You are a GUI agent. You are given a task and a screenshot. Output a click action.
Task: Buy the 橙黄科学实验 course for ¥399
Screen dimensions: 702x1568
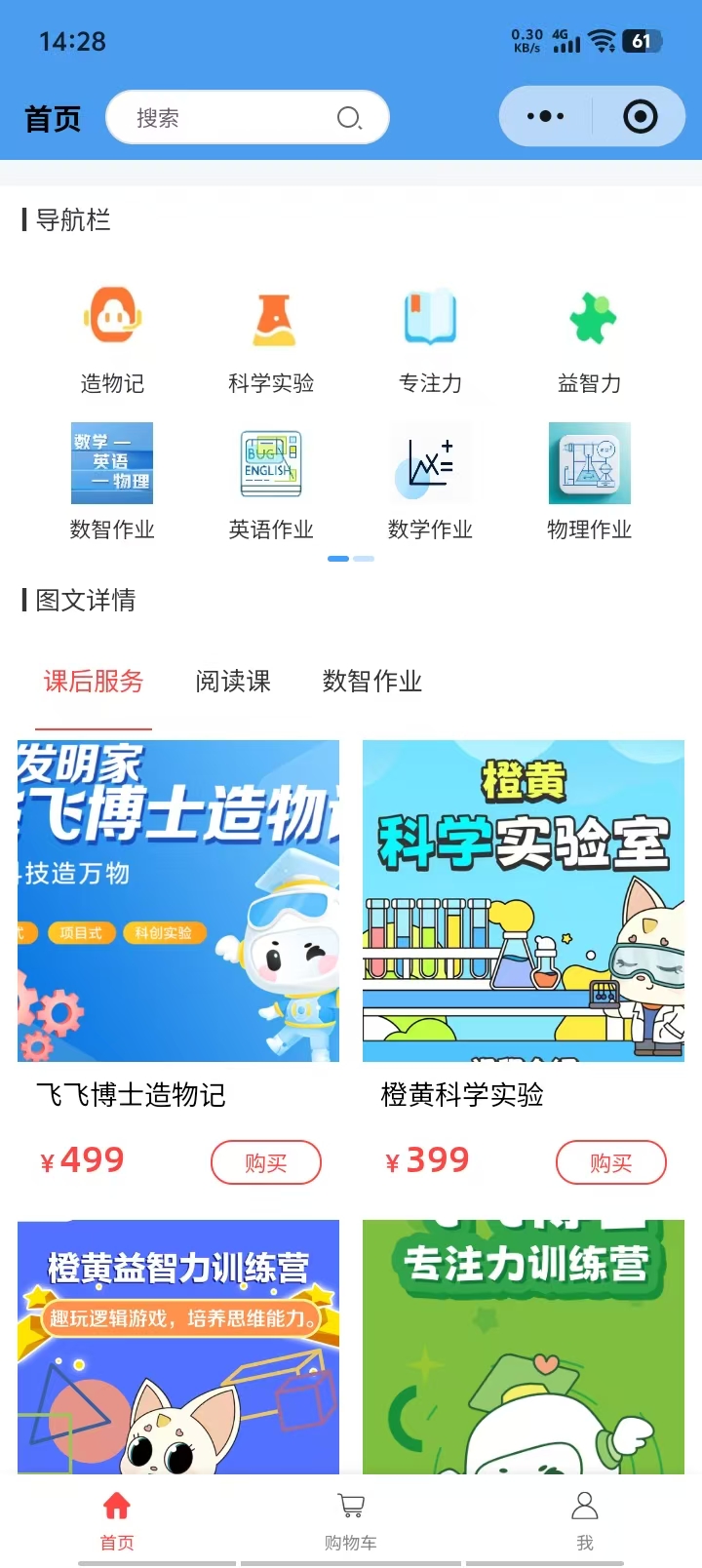point(611,1162)
